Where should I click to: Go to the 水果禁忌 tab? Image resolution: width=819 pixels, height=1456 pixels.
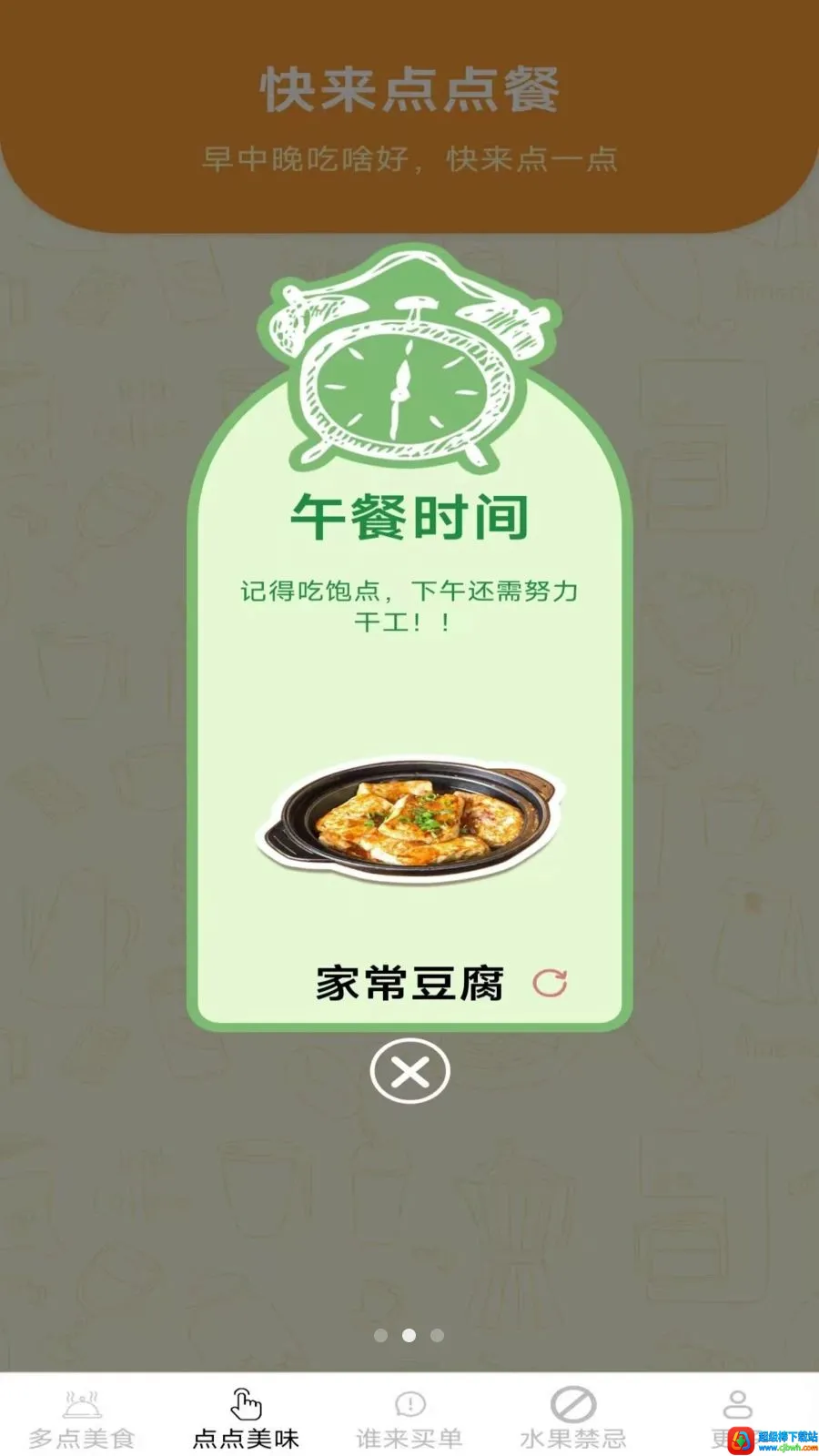coord(573,1420)
